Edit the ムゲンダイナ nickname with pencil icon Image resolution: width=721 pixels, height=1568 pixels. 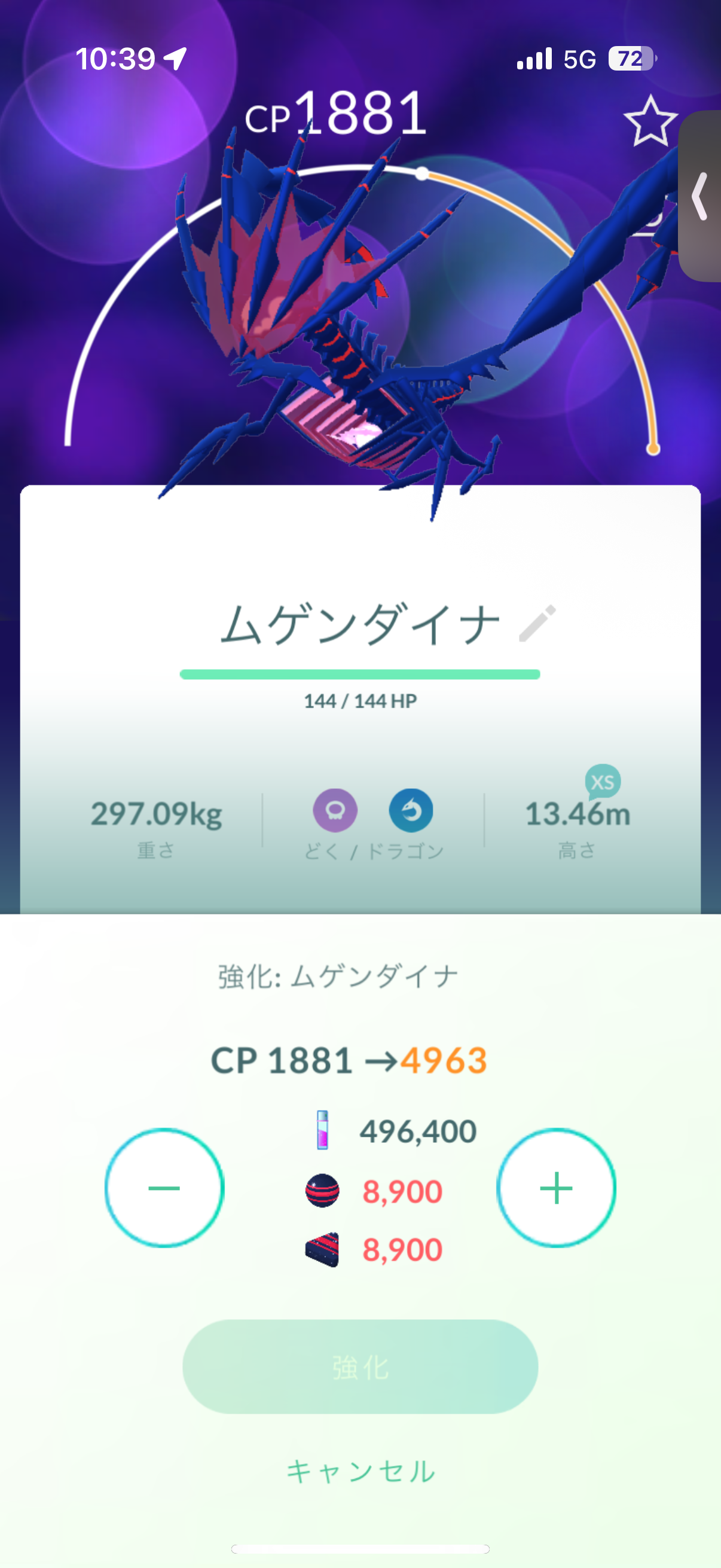click(x=537, y=623)
